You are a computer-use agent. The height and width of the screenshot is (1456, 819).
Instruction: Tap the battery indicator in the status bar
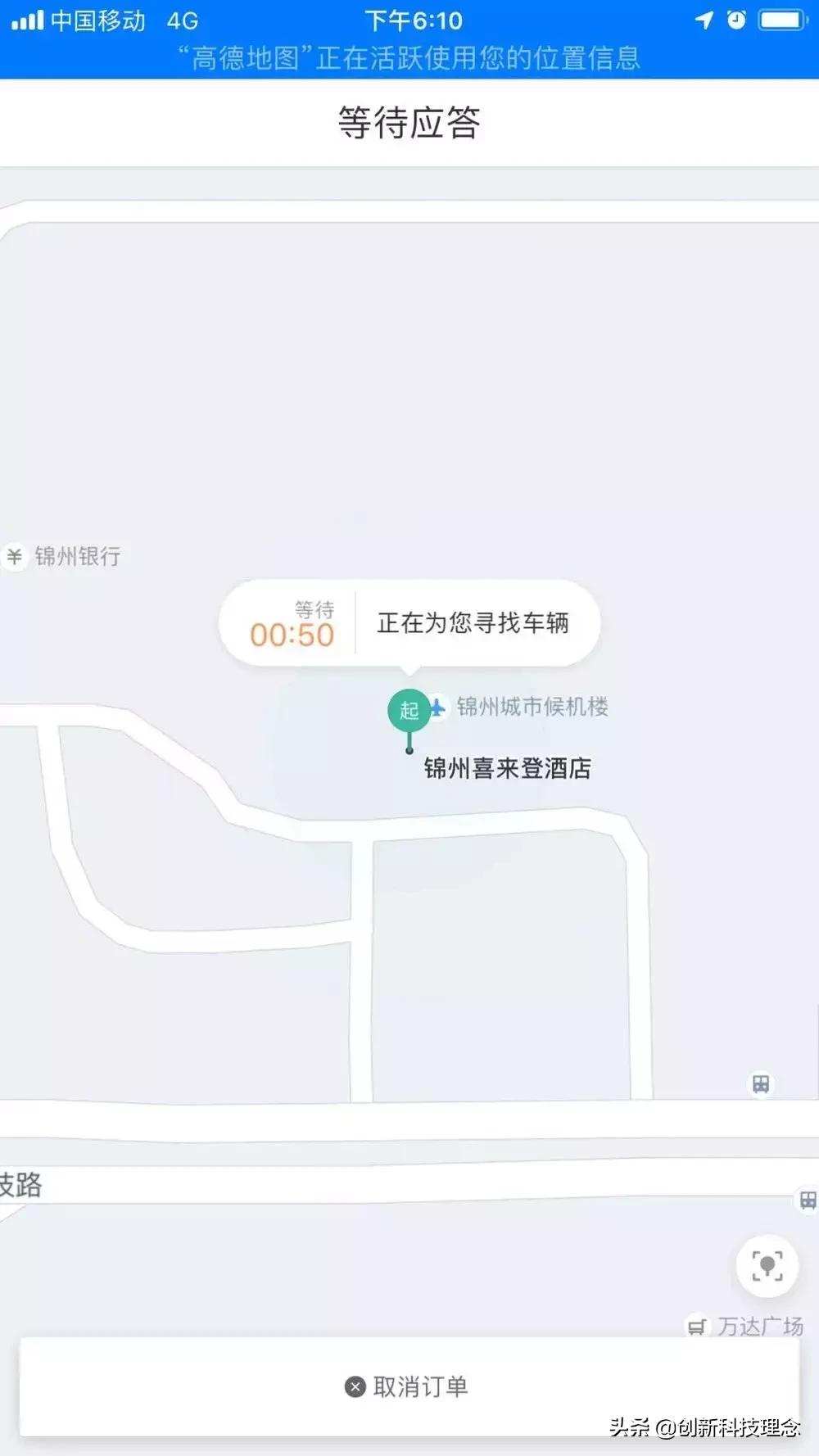click(780, 20)
